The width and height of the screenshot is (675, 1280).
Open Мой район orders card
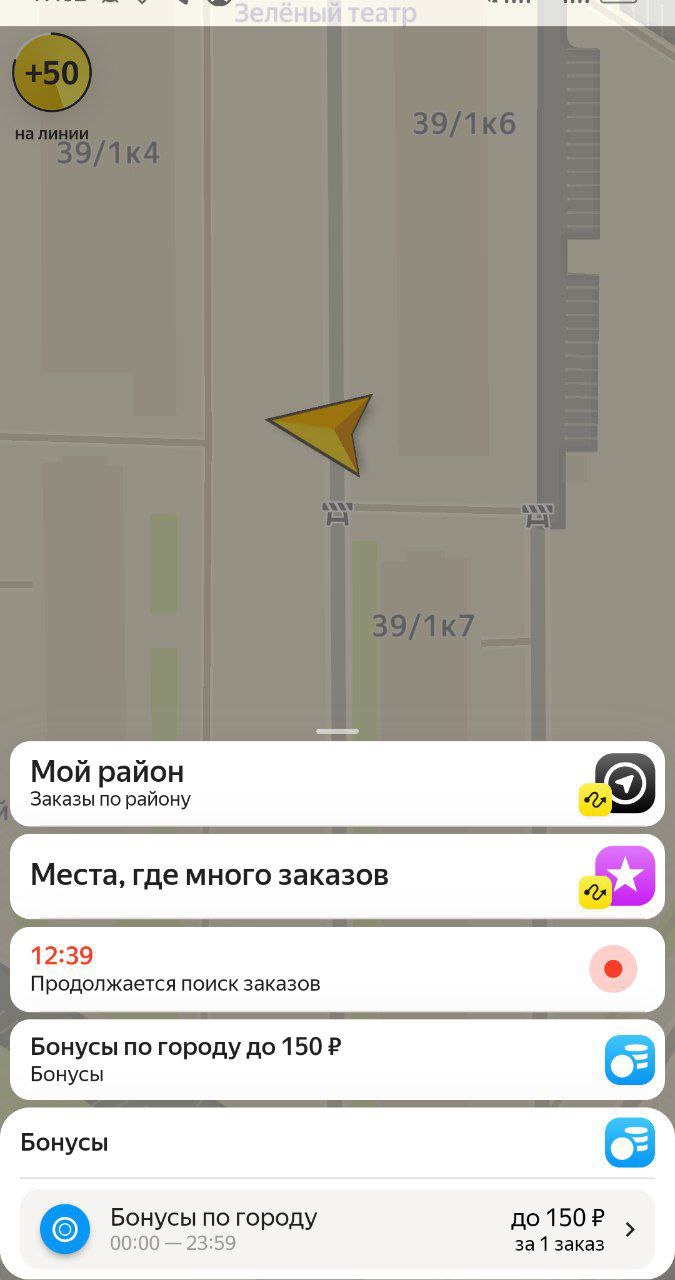point(337,783)
